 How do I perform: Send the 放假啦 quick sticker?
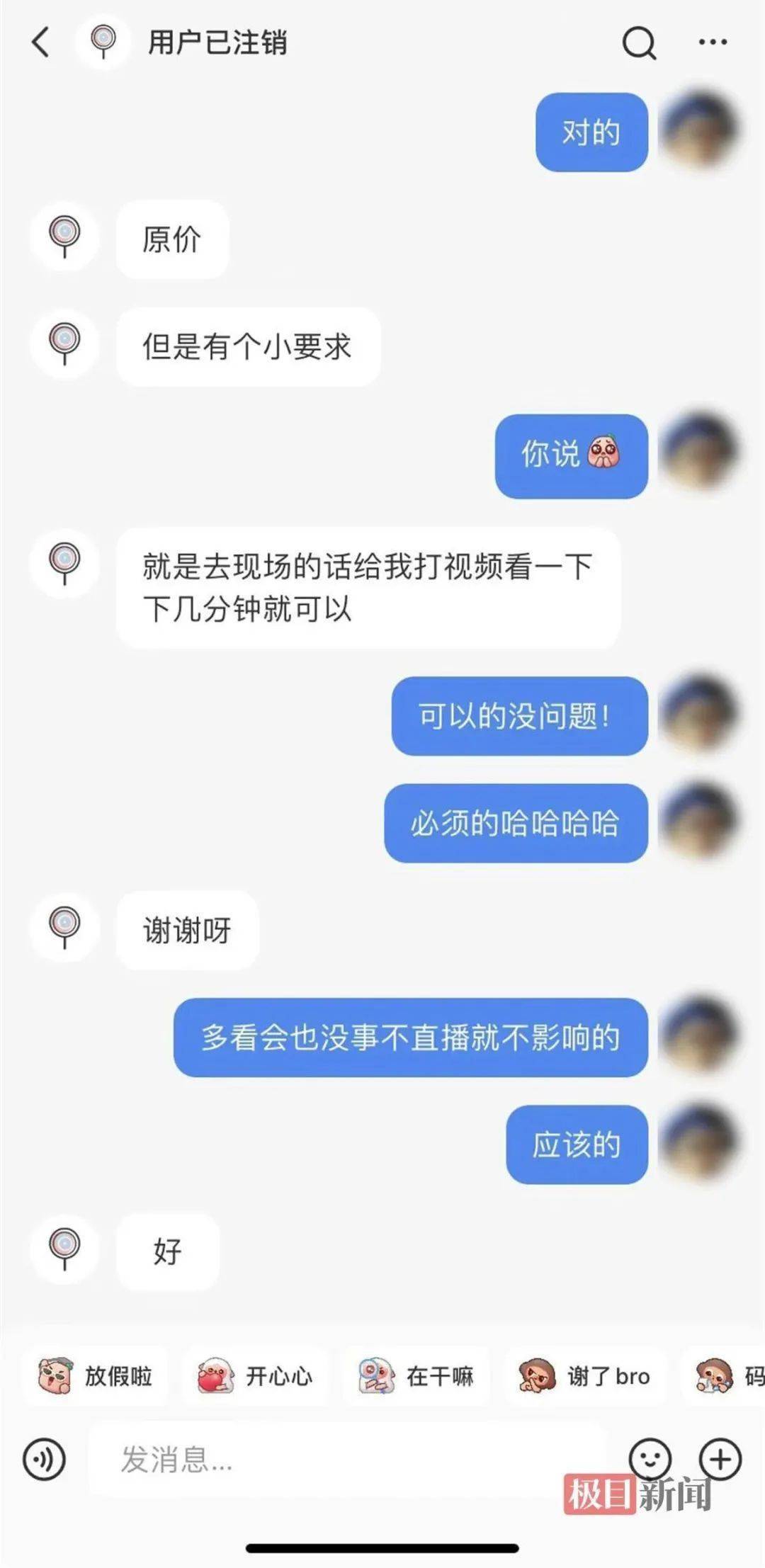point(96,1375)
